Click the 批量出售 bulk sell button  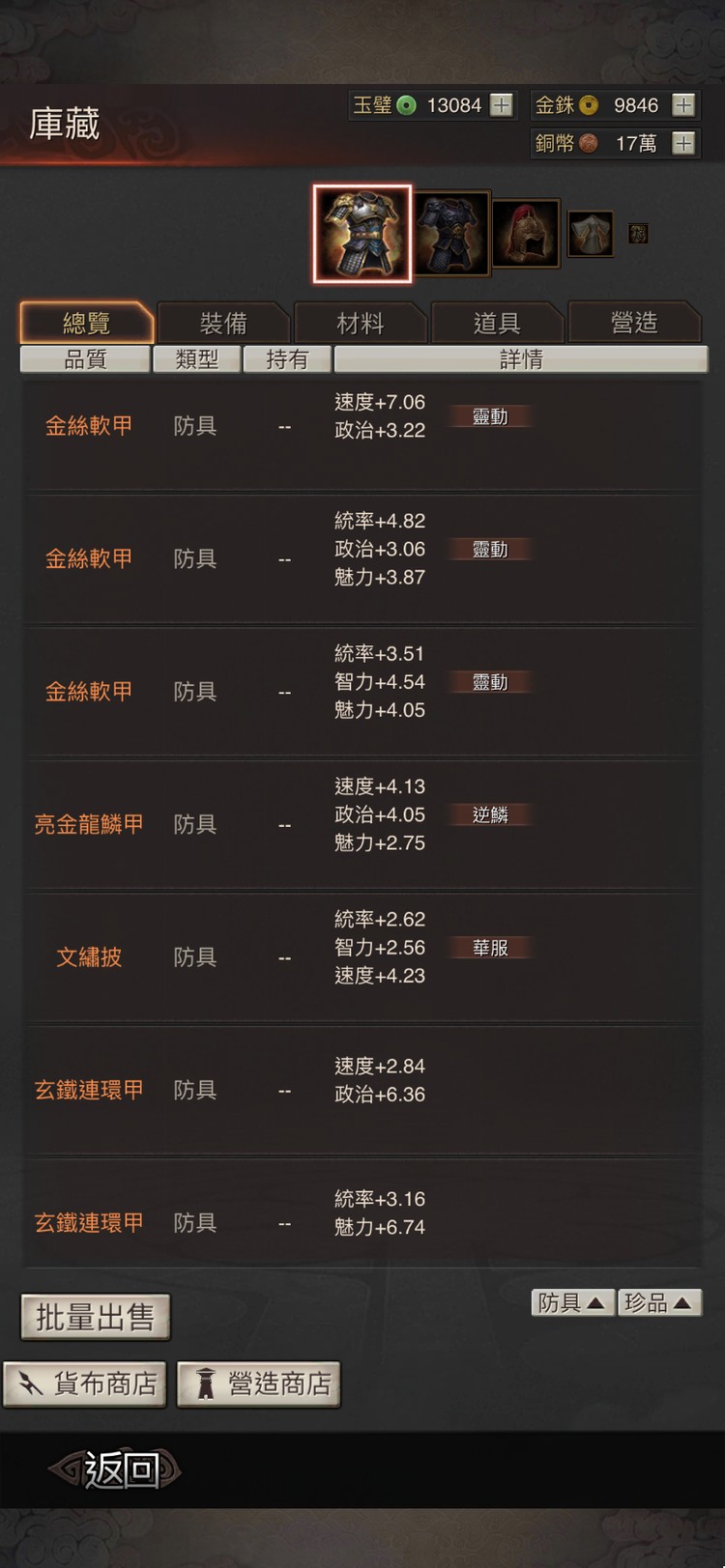[96, 1315]
